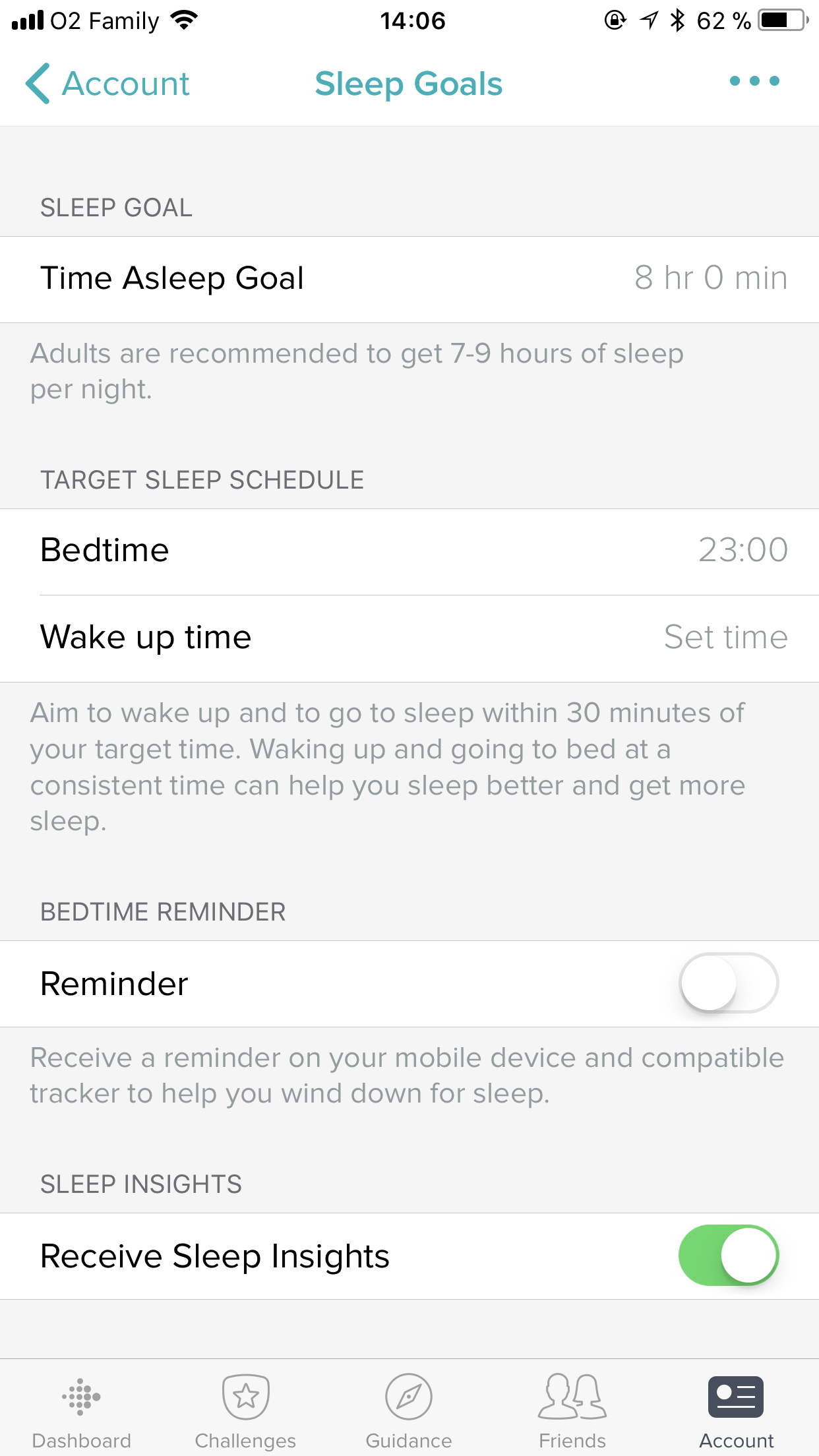The width and height of the screenshot is (819, 1456).
Task: Go back to Account
Action: (x=107, y=84)
